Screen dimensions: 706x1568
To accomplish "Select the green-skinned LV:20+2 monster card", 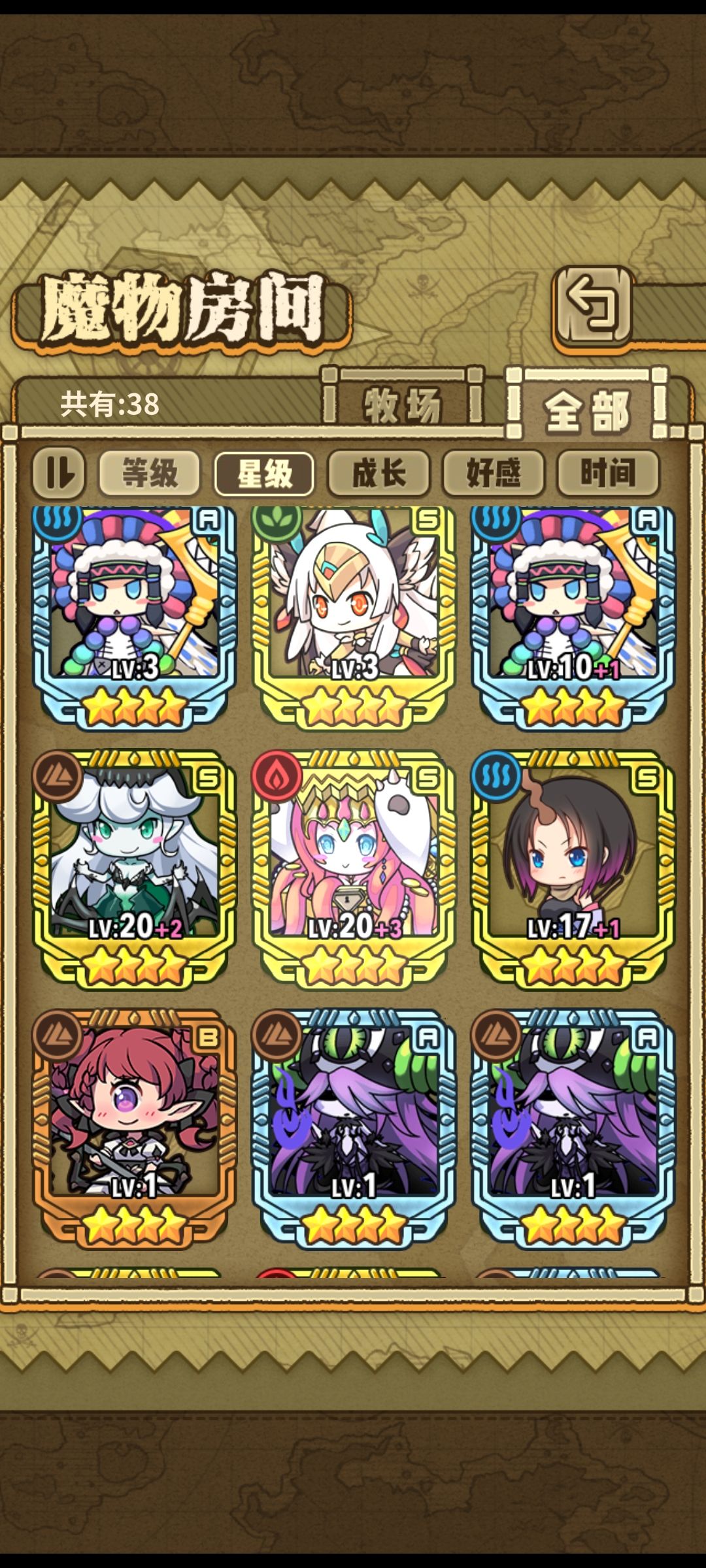I will (x=133, y=869).
